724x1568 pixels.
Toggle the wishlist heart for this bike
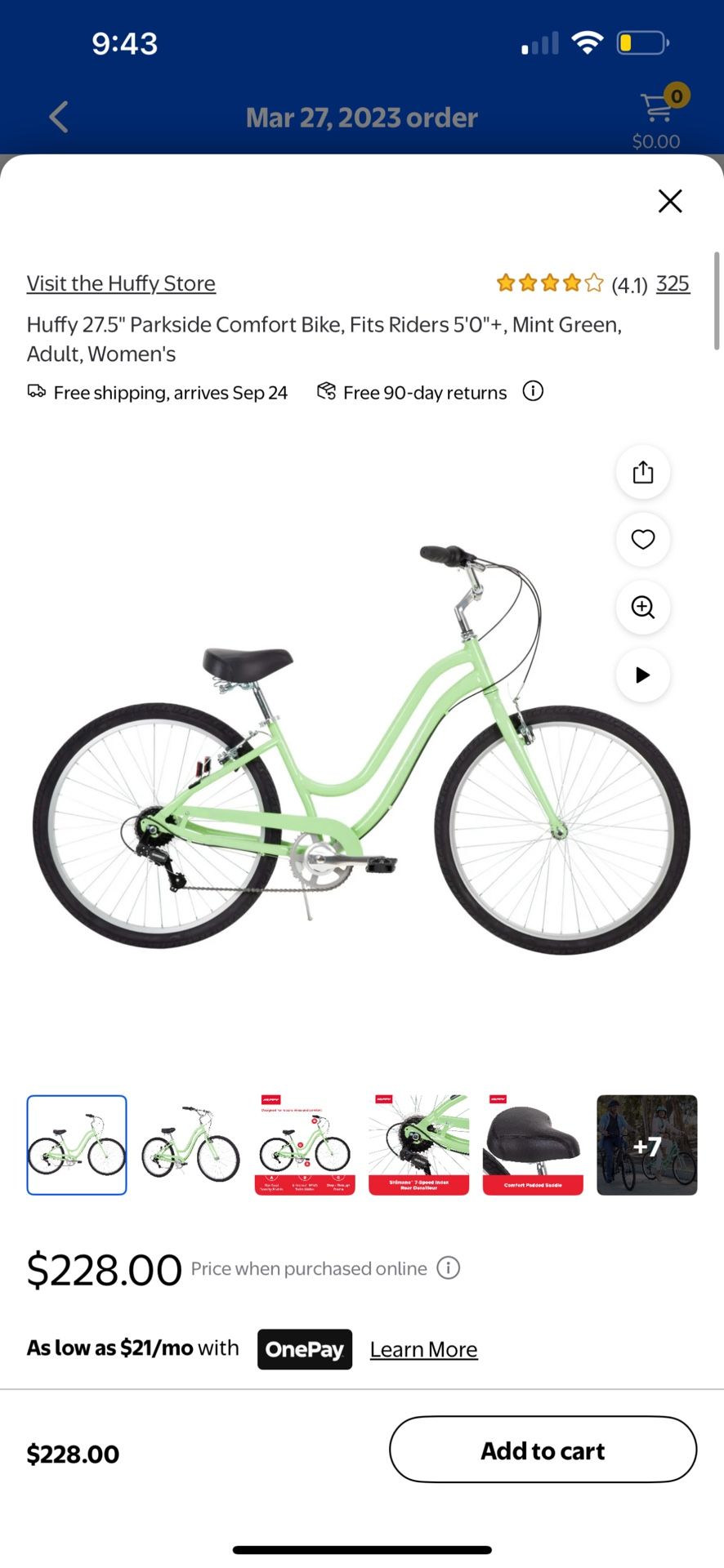click(643, 540)
